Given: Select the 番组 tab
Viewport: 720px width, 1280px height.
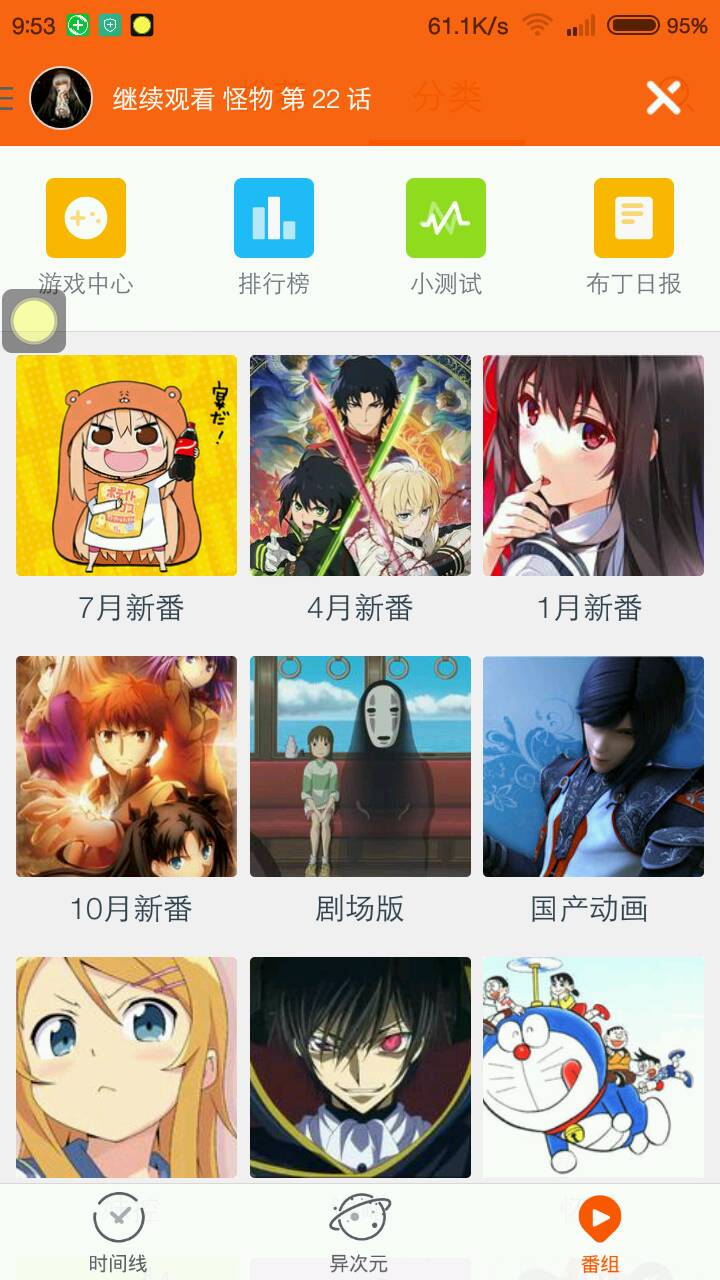Looking at the screenshot, I should click(x=600, y=1232).
